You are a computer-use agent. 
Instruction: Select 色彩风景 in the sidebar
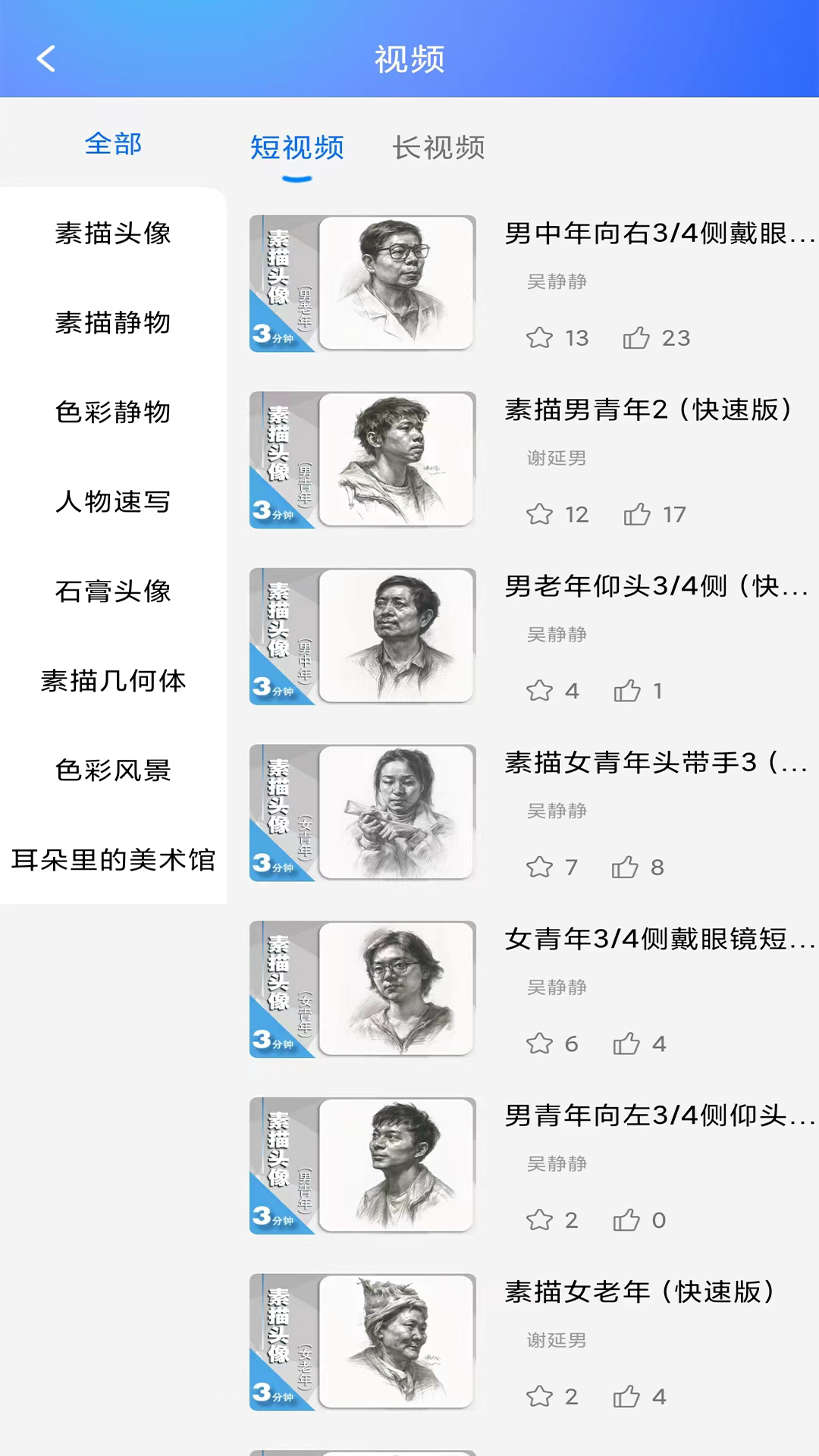(x=115, y=771)
